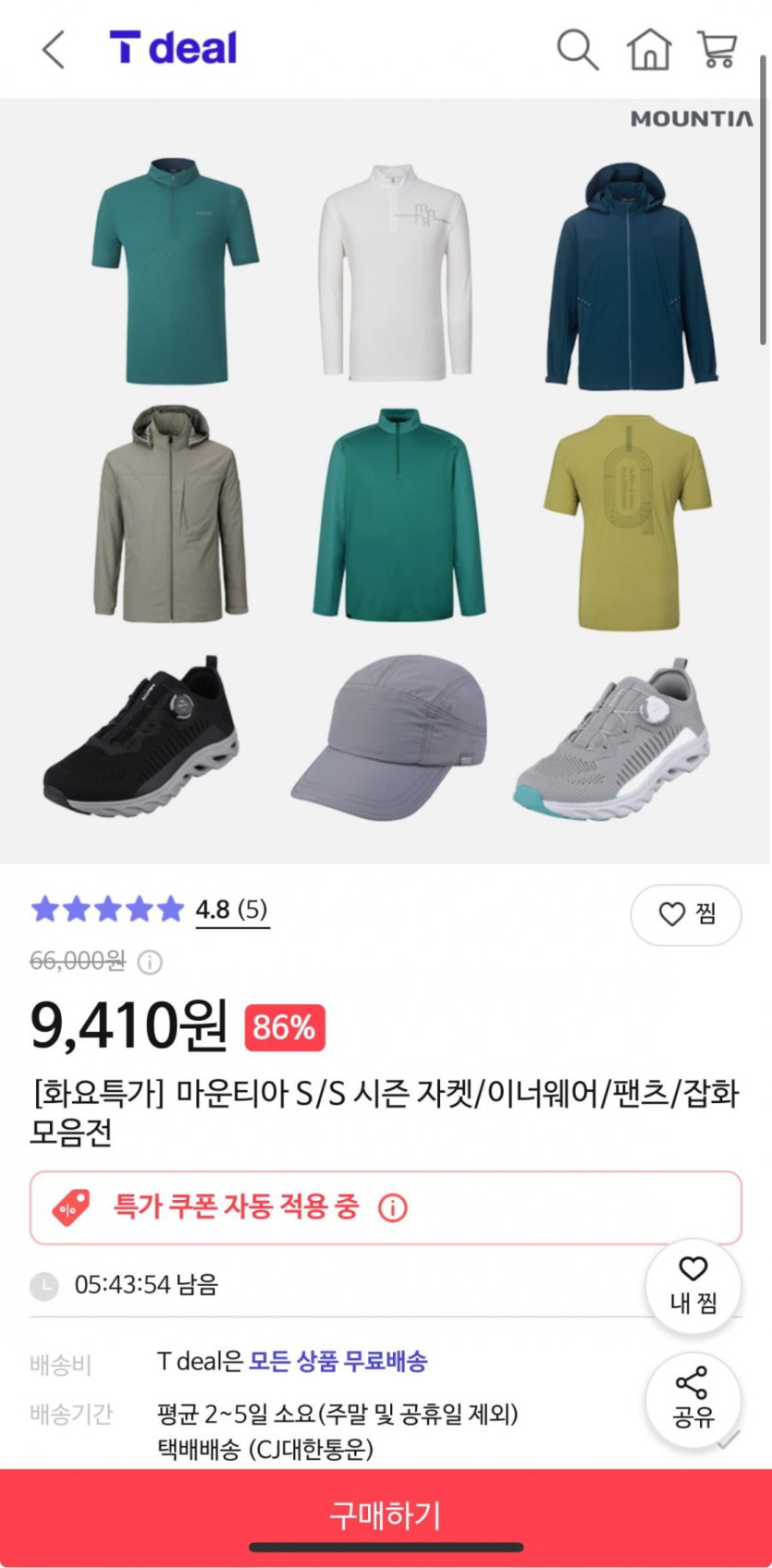Image resolution: width=772 pixels, height=1568 pixels.
Task: Toggle the 찜 wishlist heart
Action: point(686,914)
